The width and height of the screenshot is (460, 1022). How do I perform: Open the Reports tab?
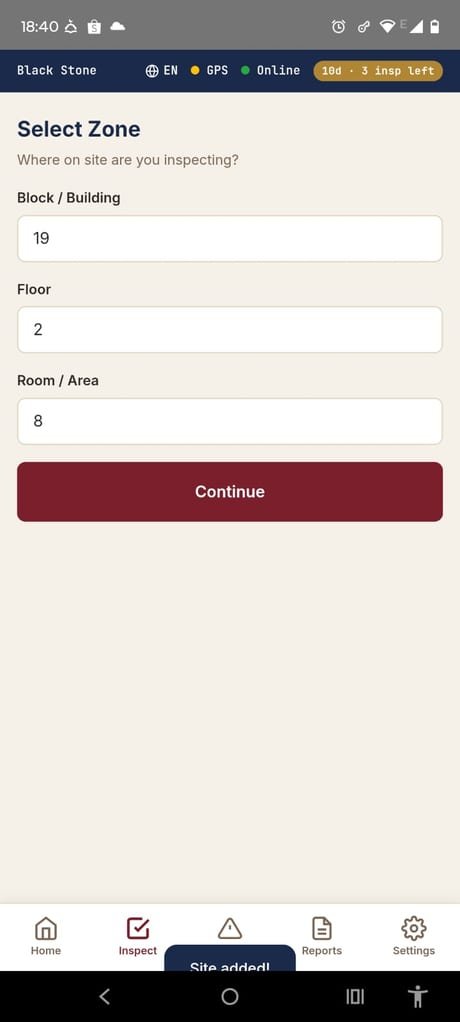pos(322,936)
